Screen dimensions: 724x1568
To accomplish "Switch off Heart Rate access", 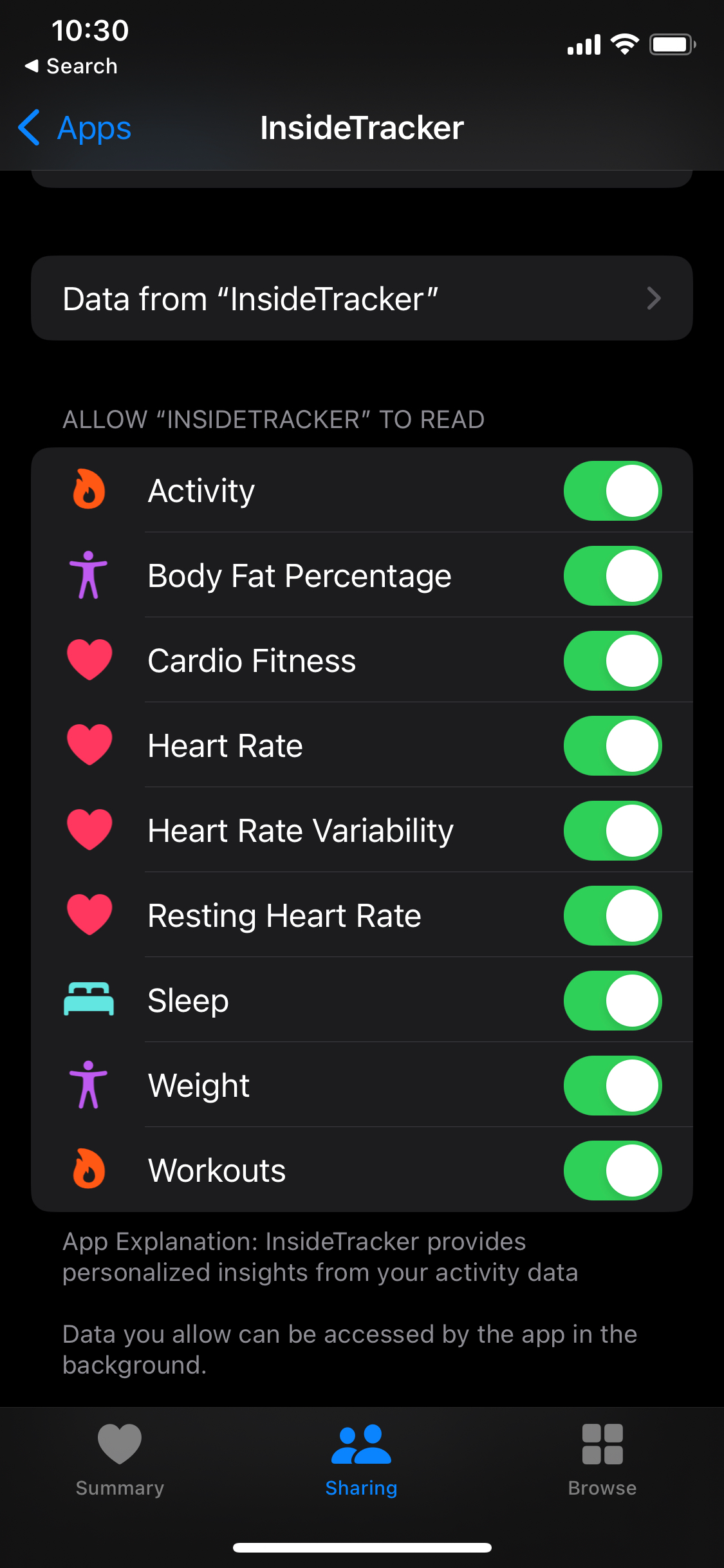I will pyautogui.click(x=613, y=746).
